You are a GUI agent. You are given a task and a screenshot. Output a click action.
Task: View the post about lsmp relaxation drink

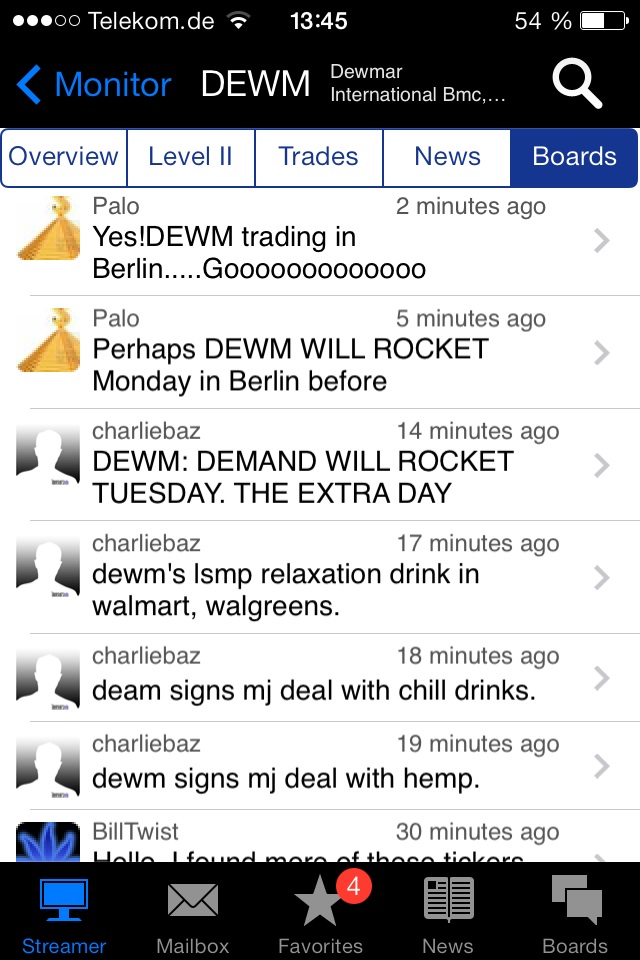[x=320, y=576]
